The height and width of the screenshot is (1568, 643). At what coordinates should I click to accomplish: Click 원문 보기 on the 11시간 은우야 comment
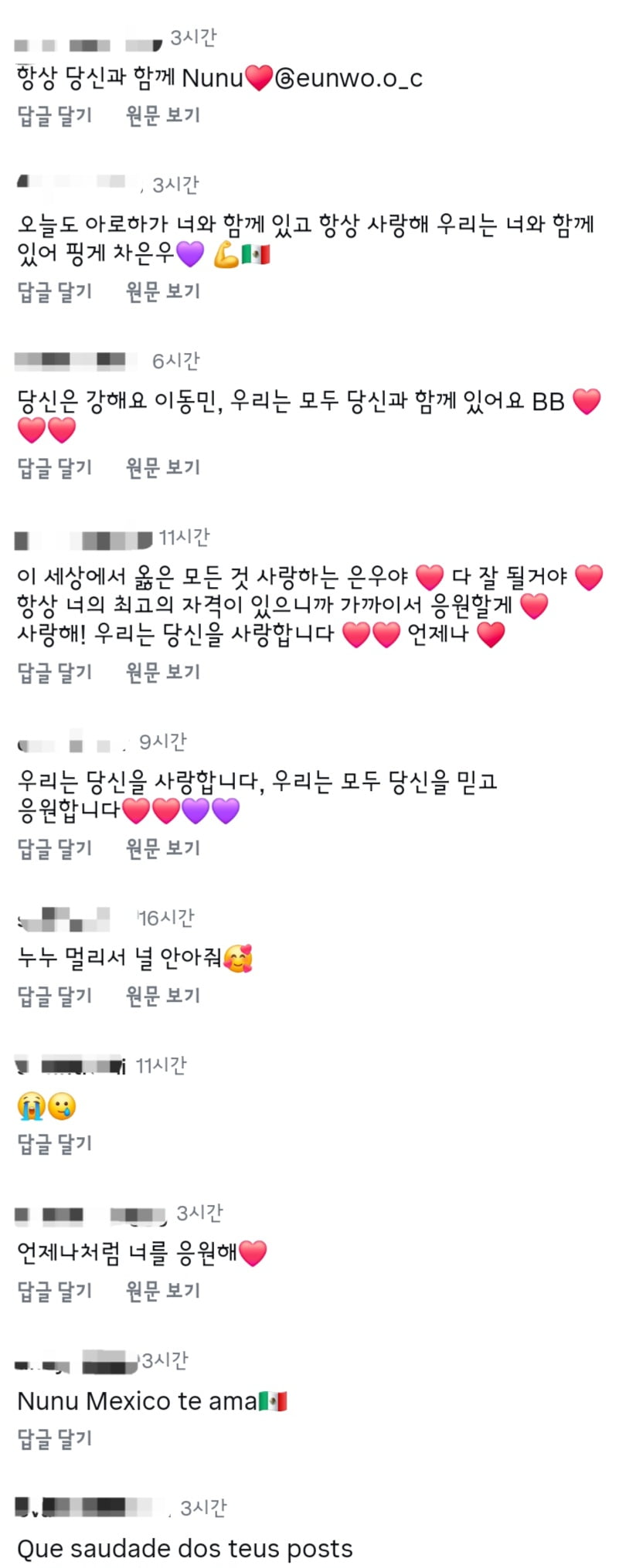coord(161,672)
